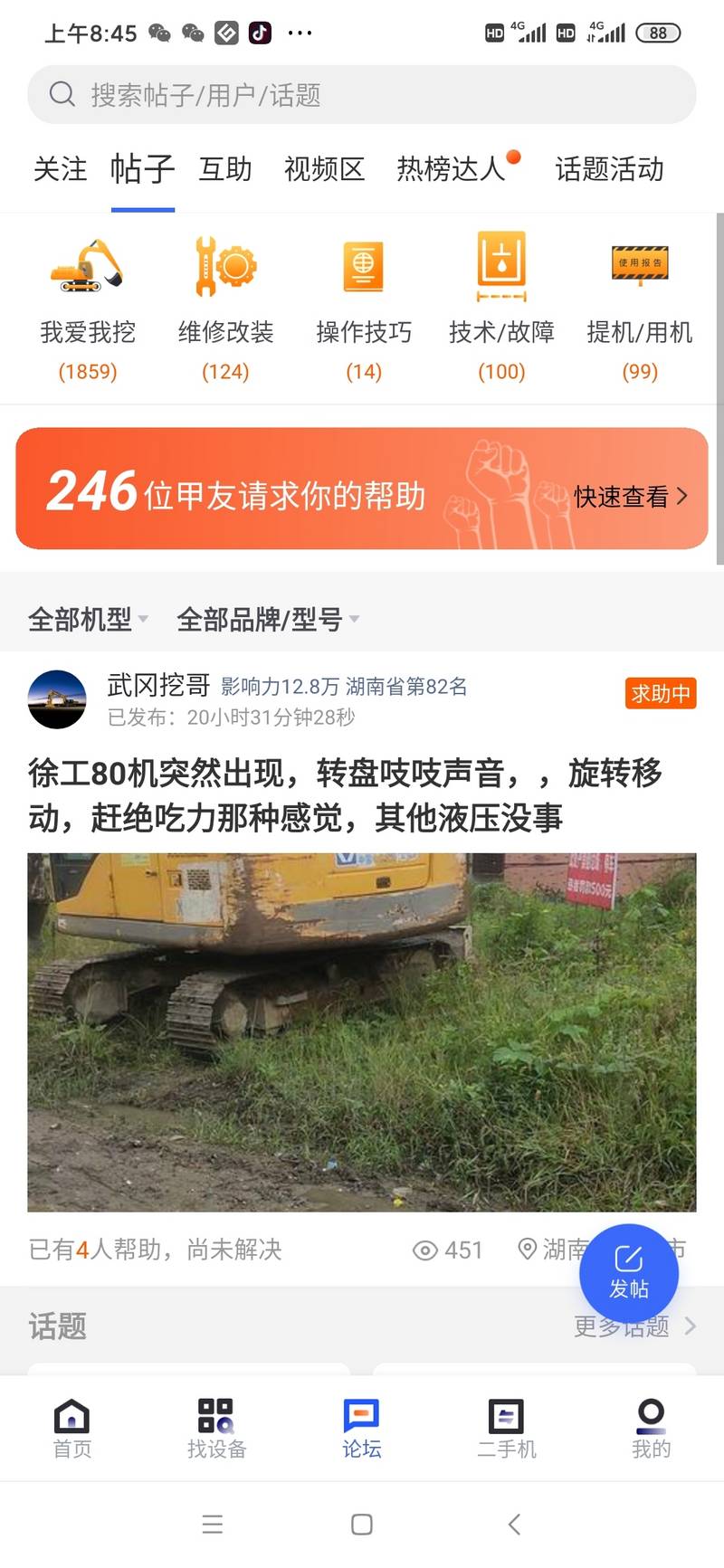Switch to the 找设备 tab
Image resolution: width=724 pixels, height=1568 pixels.
pyautogui.click(x=216, y=1429)
